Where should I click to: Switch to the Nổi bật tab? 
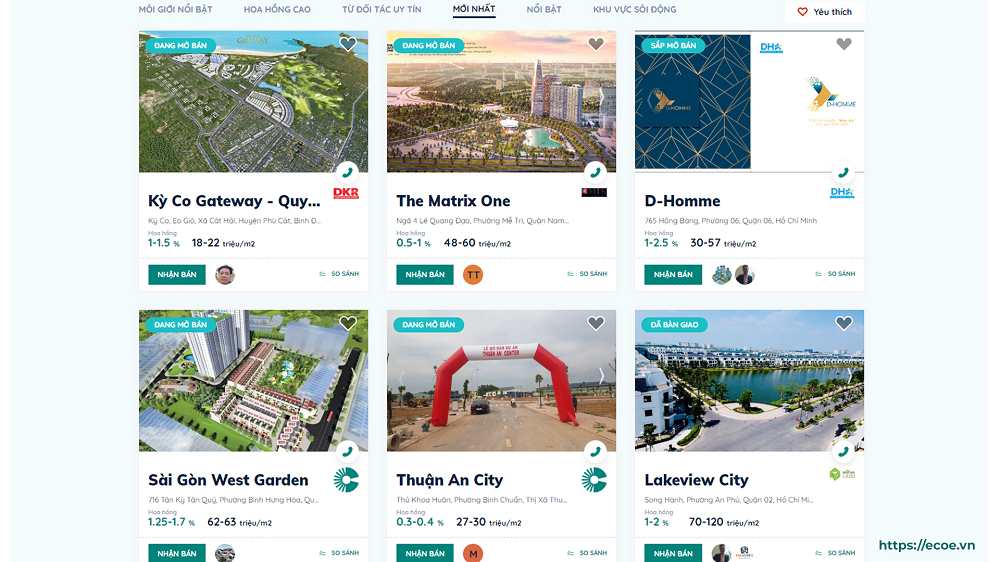tap(544, 10)
